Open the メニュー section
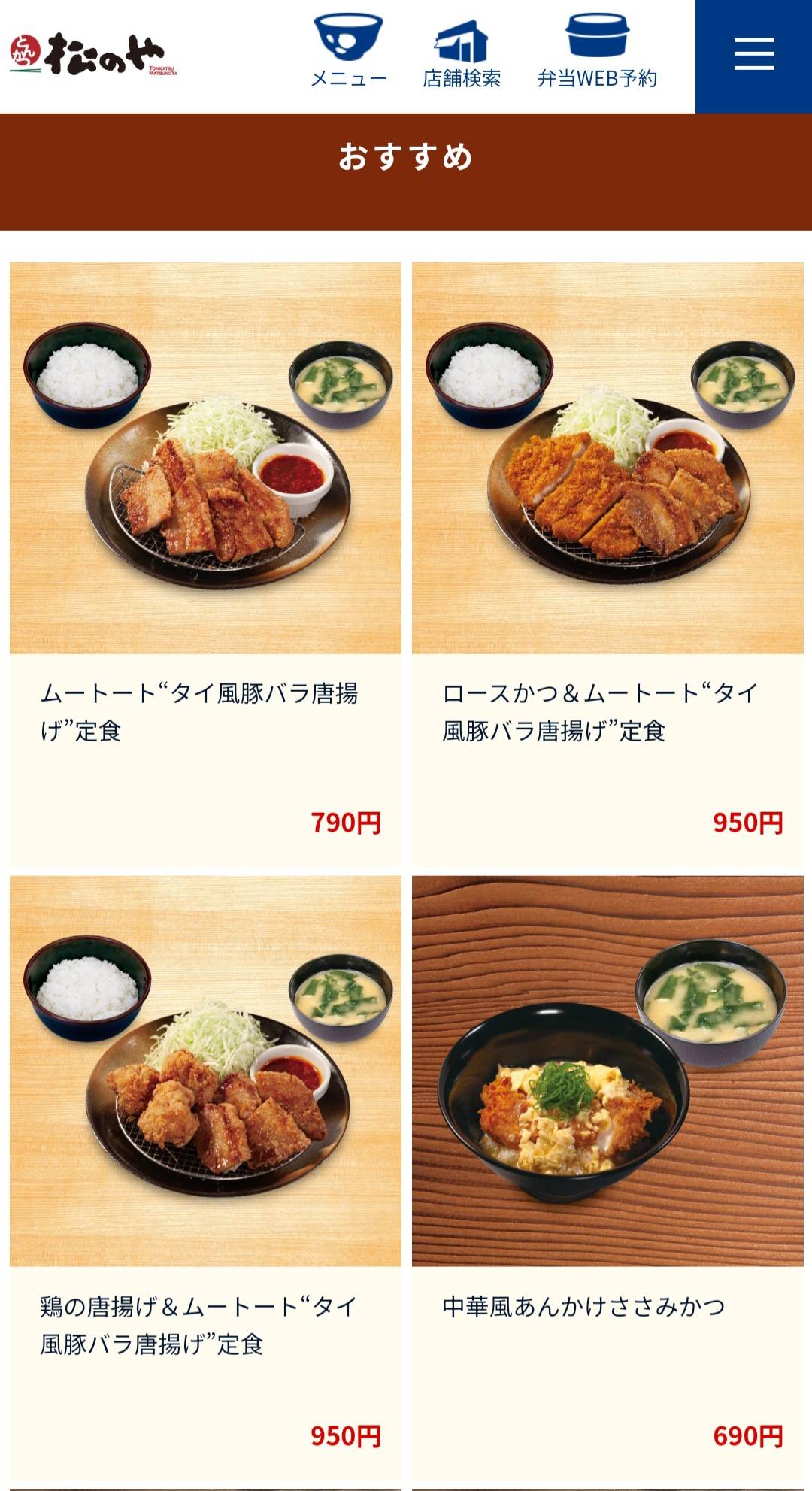 coord(348,51)
